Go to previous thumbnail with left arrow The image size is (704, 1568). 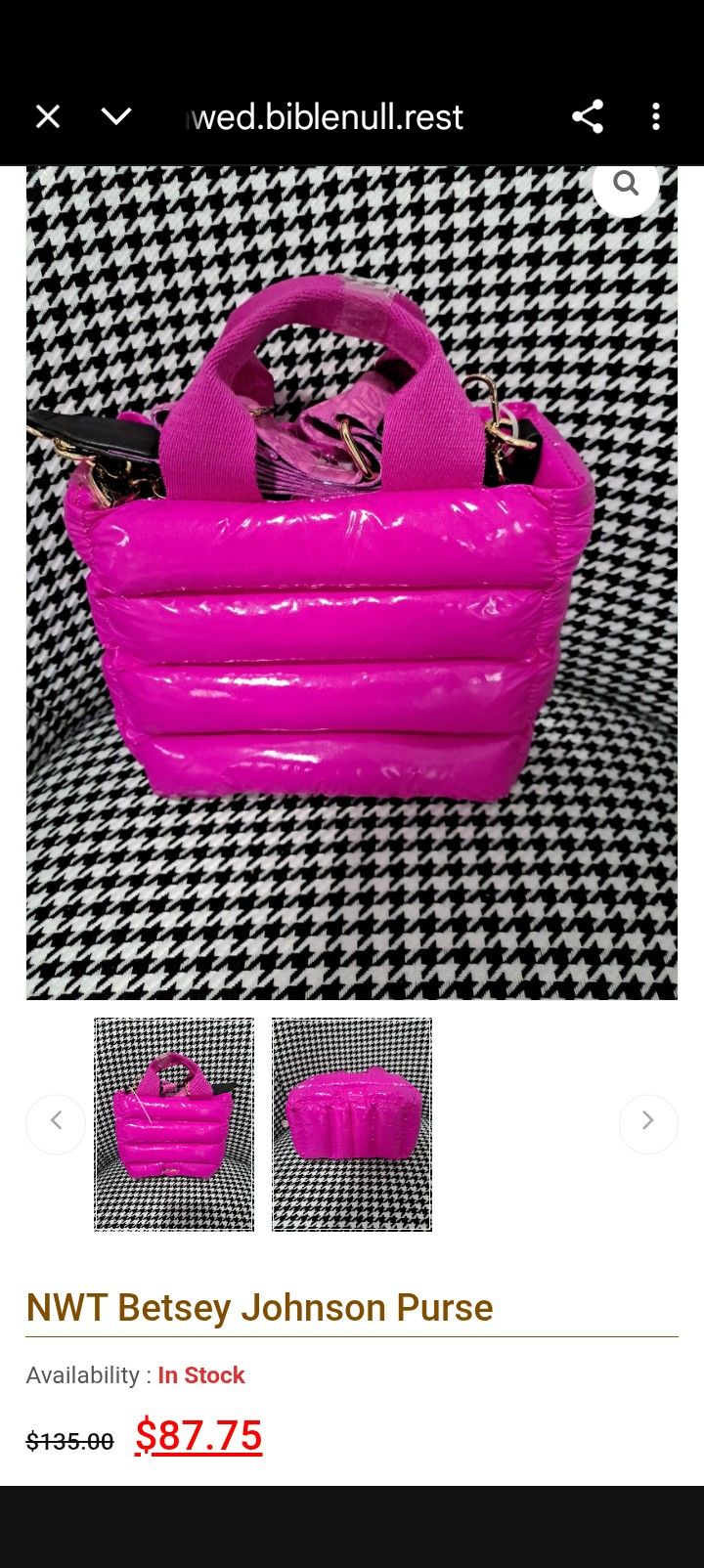[x=56, y=1122]
